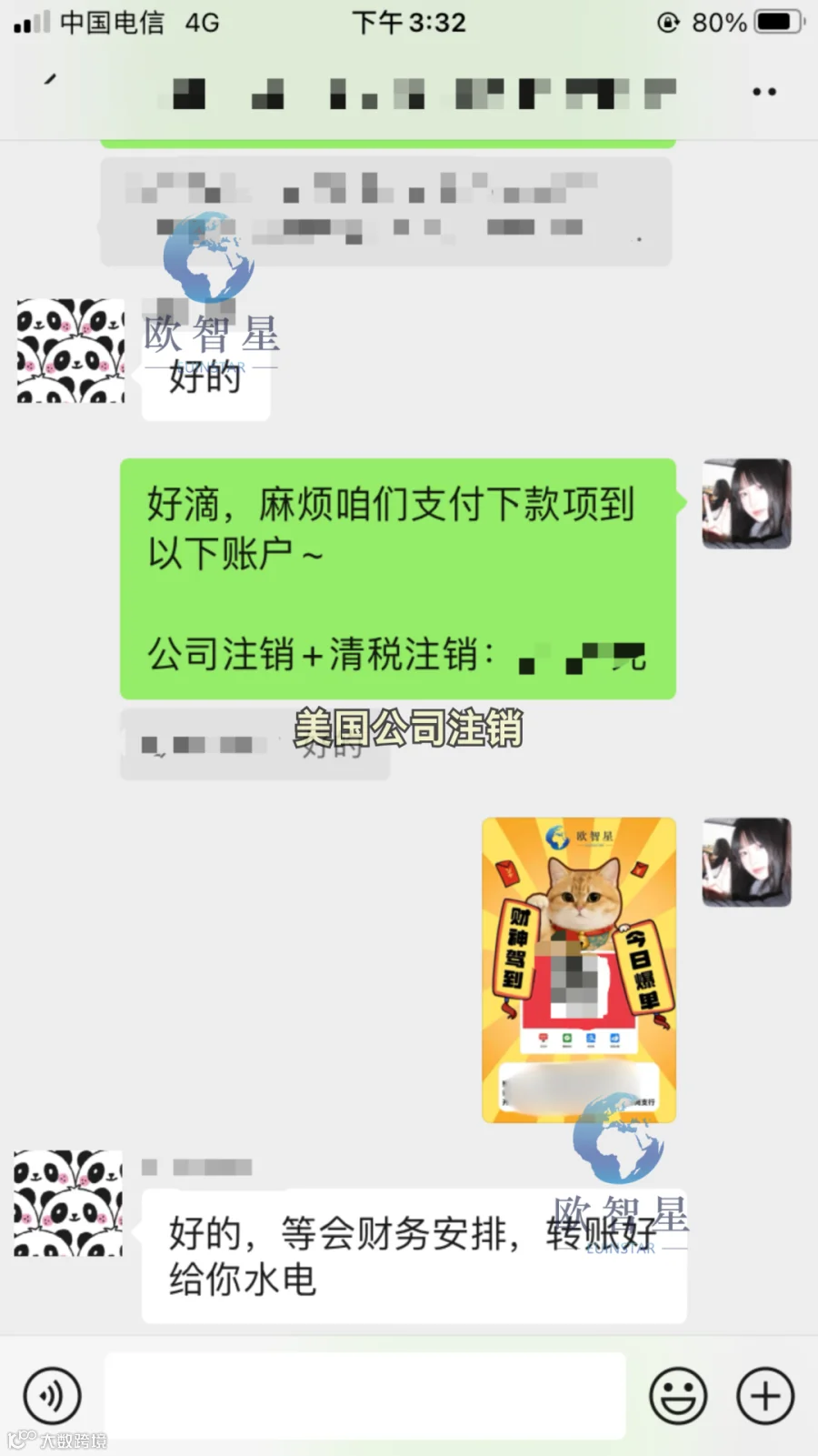Image resolution: width=818 pixels, height=1456 pixels.
Task: Switch to voice message input
Action: [x=53, y=1395]
